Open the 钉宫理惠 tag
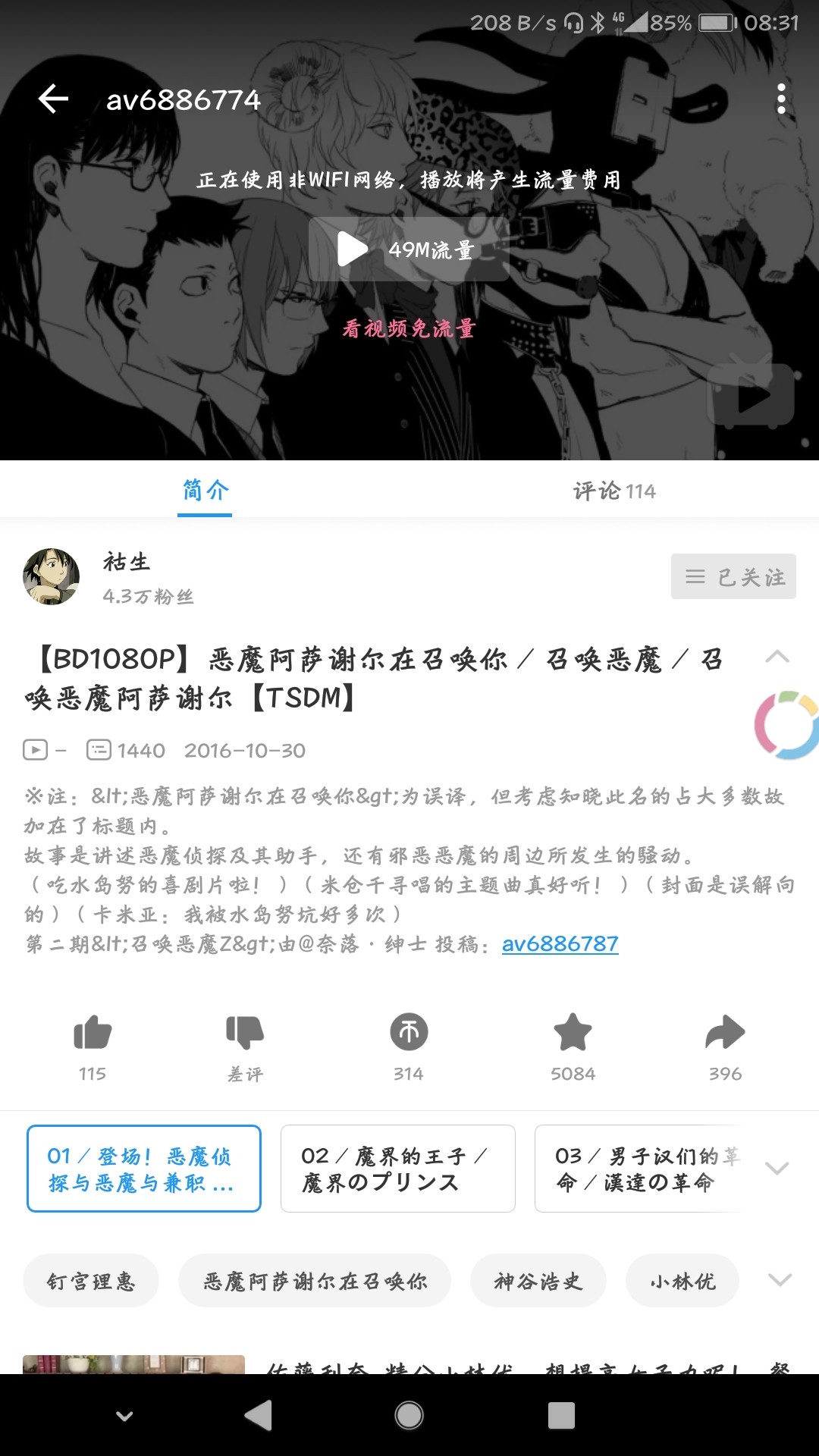The height and width of the screenshot is (1456, 819). coord(91,1281)
